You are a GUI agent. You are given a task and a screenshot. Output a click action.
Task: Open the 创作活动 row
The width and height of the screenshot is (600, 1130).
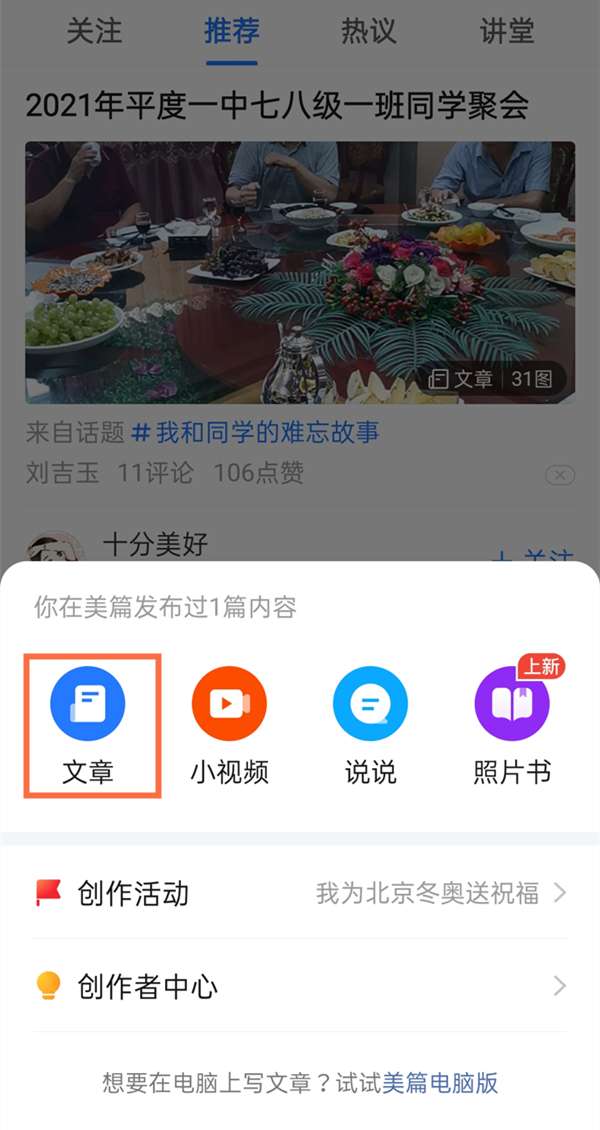(x=300, y=893)
